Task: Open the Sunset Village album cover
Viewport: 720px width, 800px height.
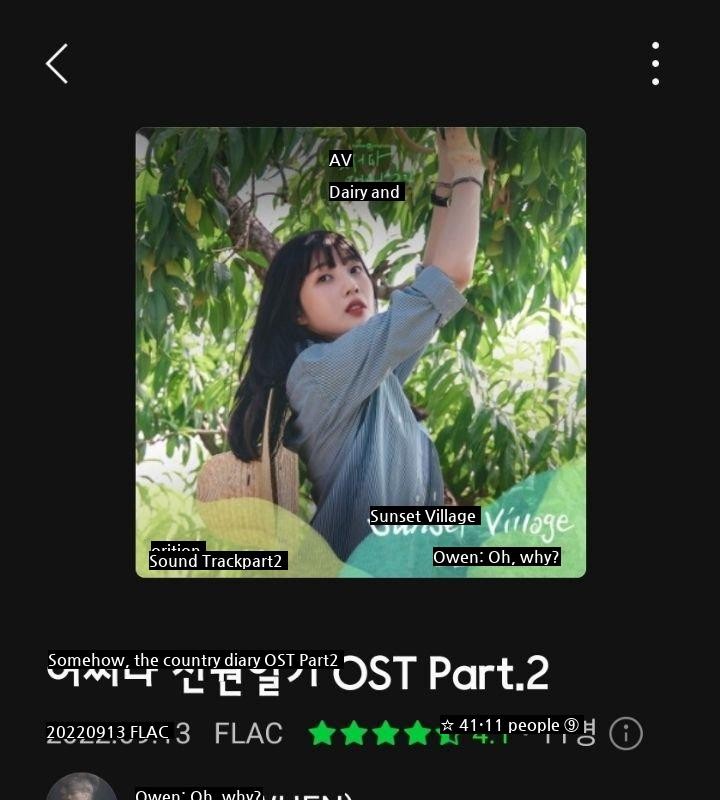Action: pyautogui.click(x=360, y=352)
